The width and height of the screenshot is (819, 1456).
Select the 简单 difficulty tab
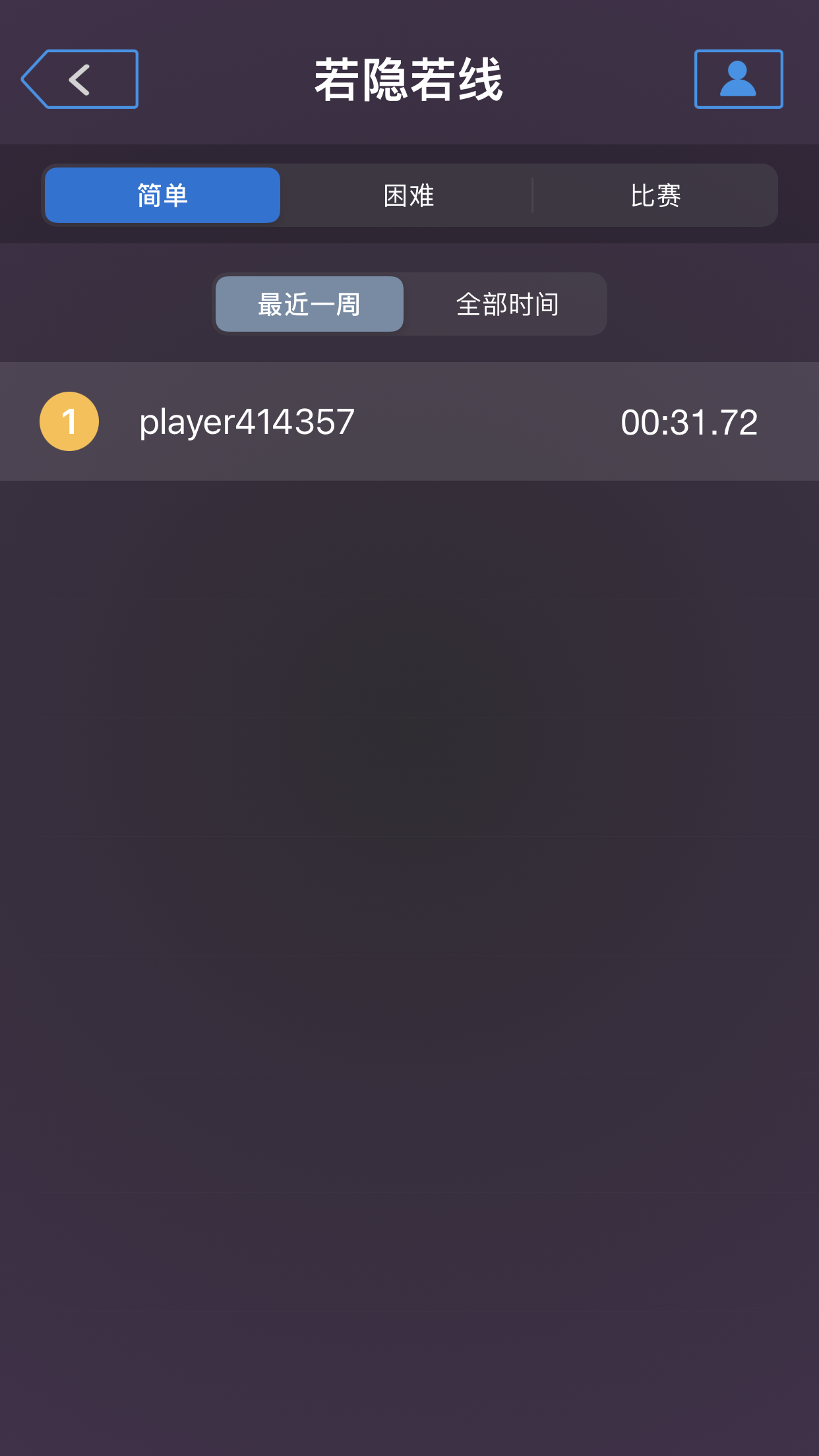(162, 195)
